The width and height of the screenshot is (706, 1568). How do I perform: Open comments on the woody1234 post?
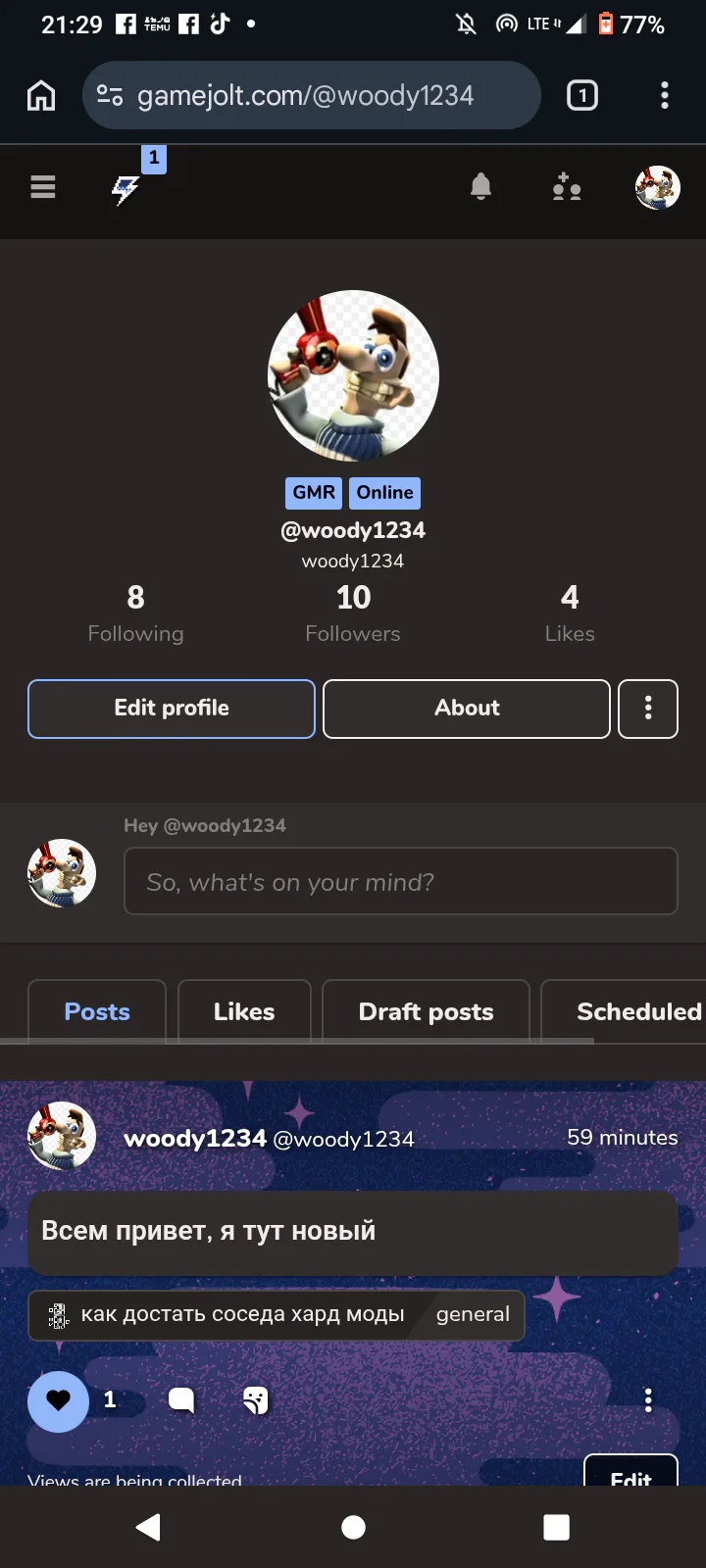[x=181, y=1400]
